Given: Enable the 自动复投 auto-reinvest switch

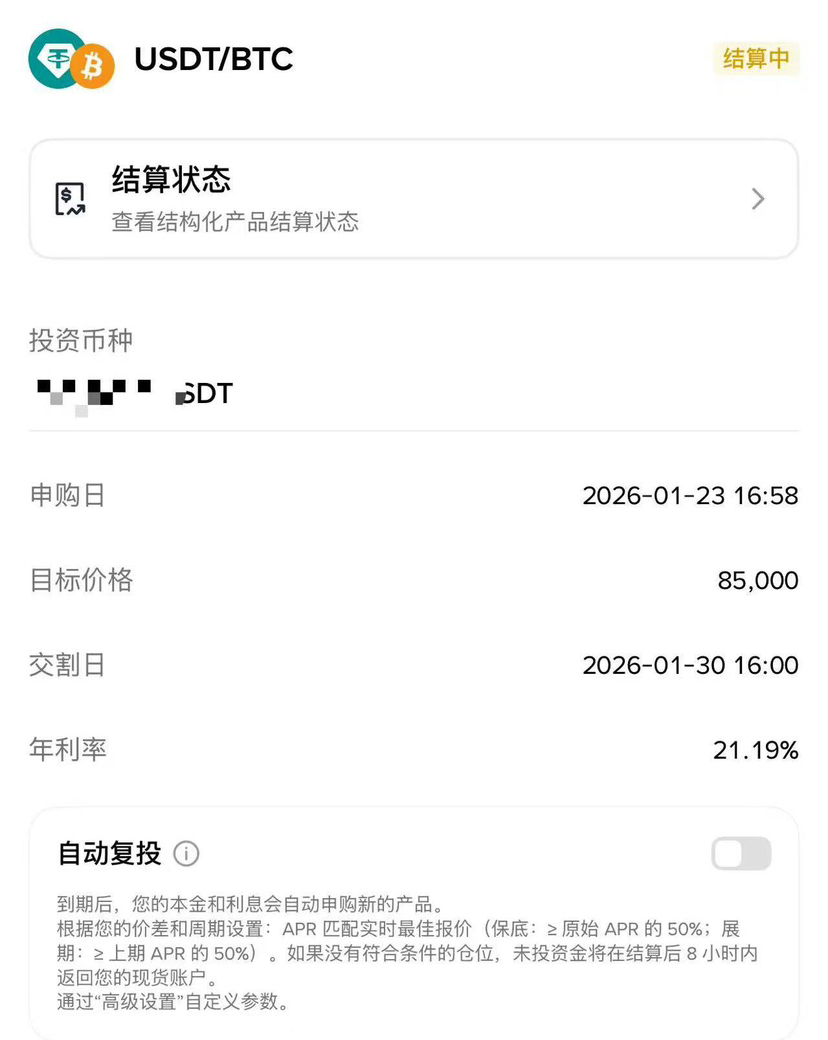Looking at the screenshot, I should pos(741,854).
